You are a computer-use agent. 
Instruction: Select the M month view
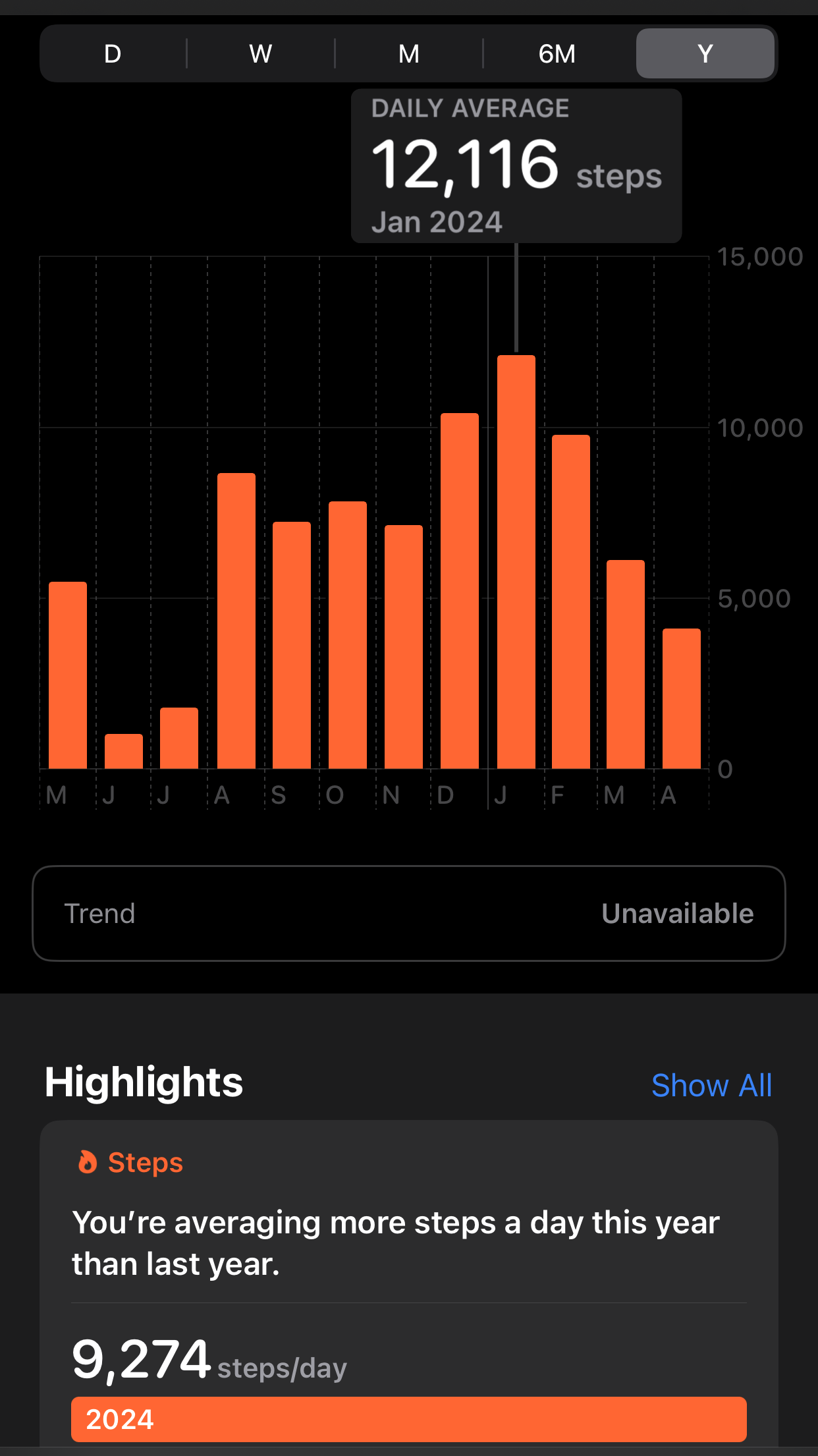coord(409,53)
